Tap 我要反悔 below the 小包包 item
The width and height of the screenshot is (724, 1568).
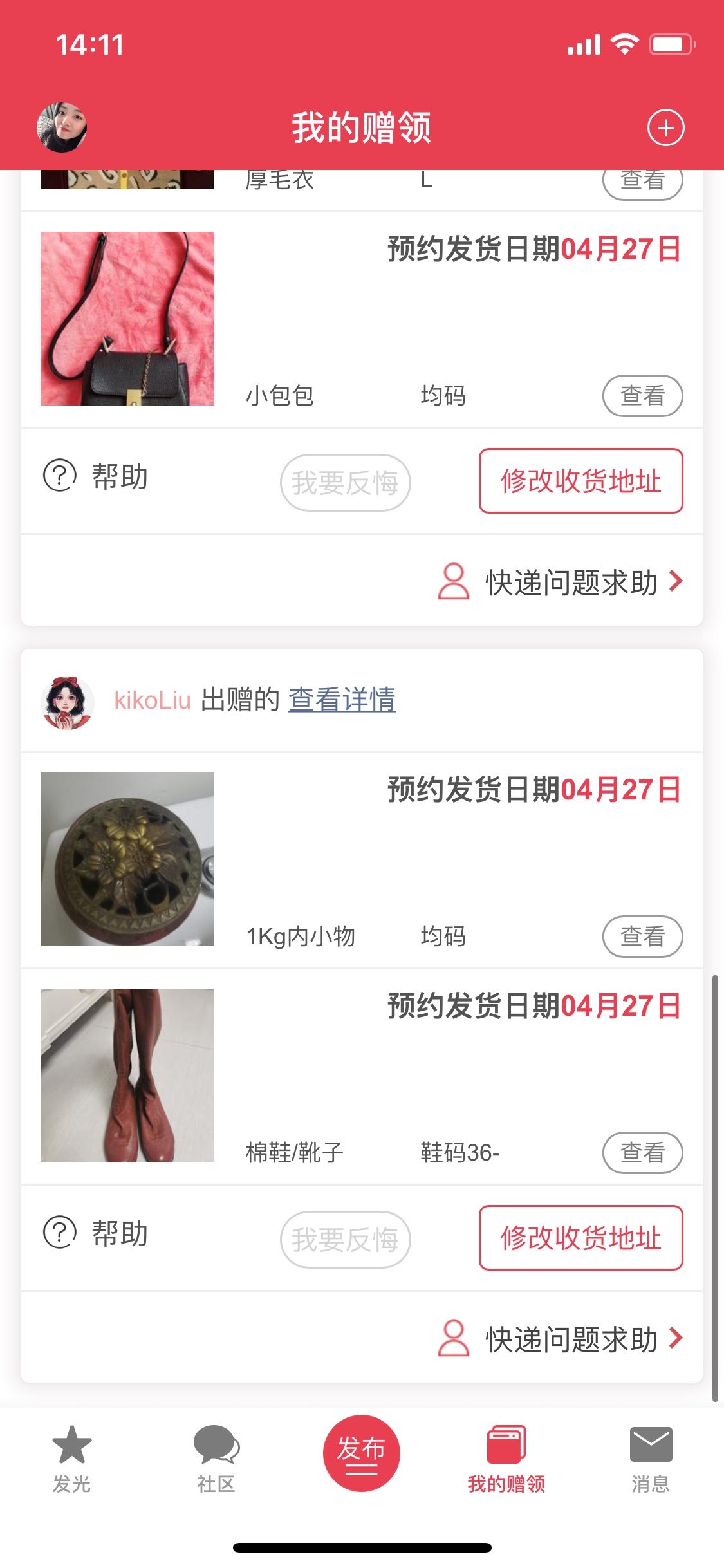click(345, 483)
